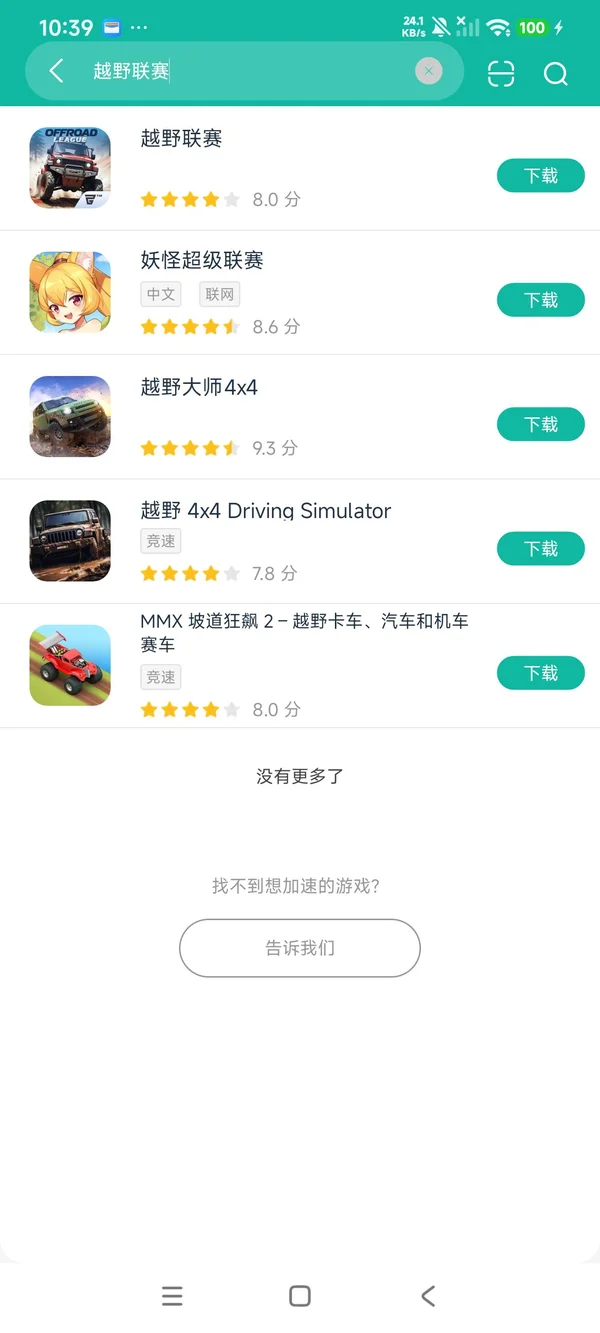Clear the search text 越野联赛
This screenshot has width=600, height=1333.
click(x=428, y=71)
